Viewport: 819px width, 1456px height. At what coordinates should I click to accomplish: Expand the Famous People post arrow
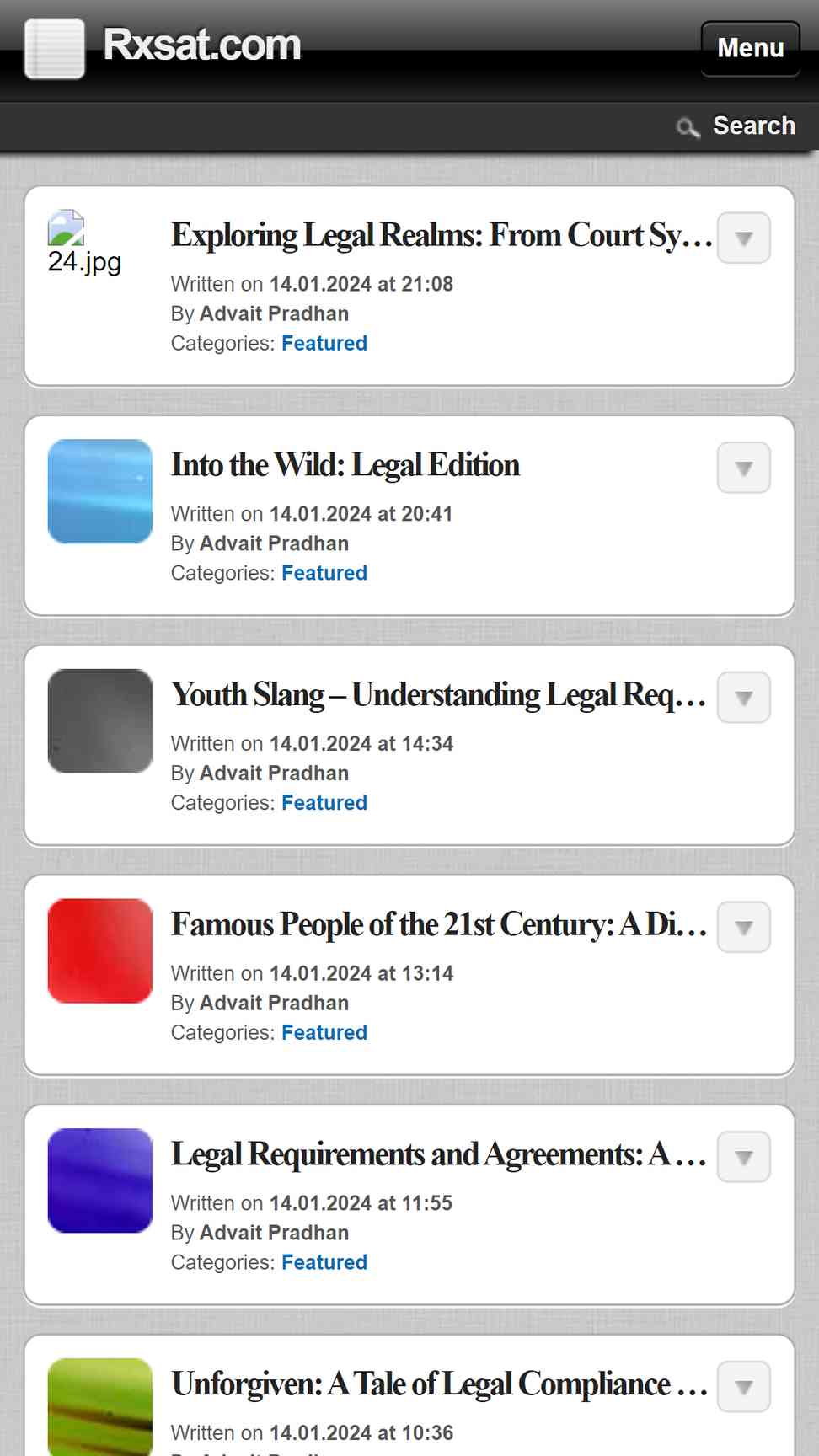click(x=743, y=927)
